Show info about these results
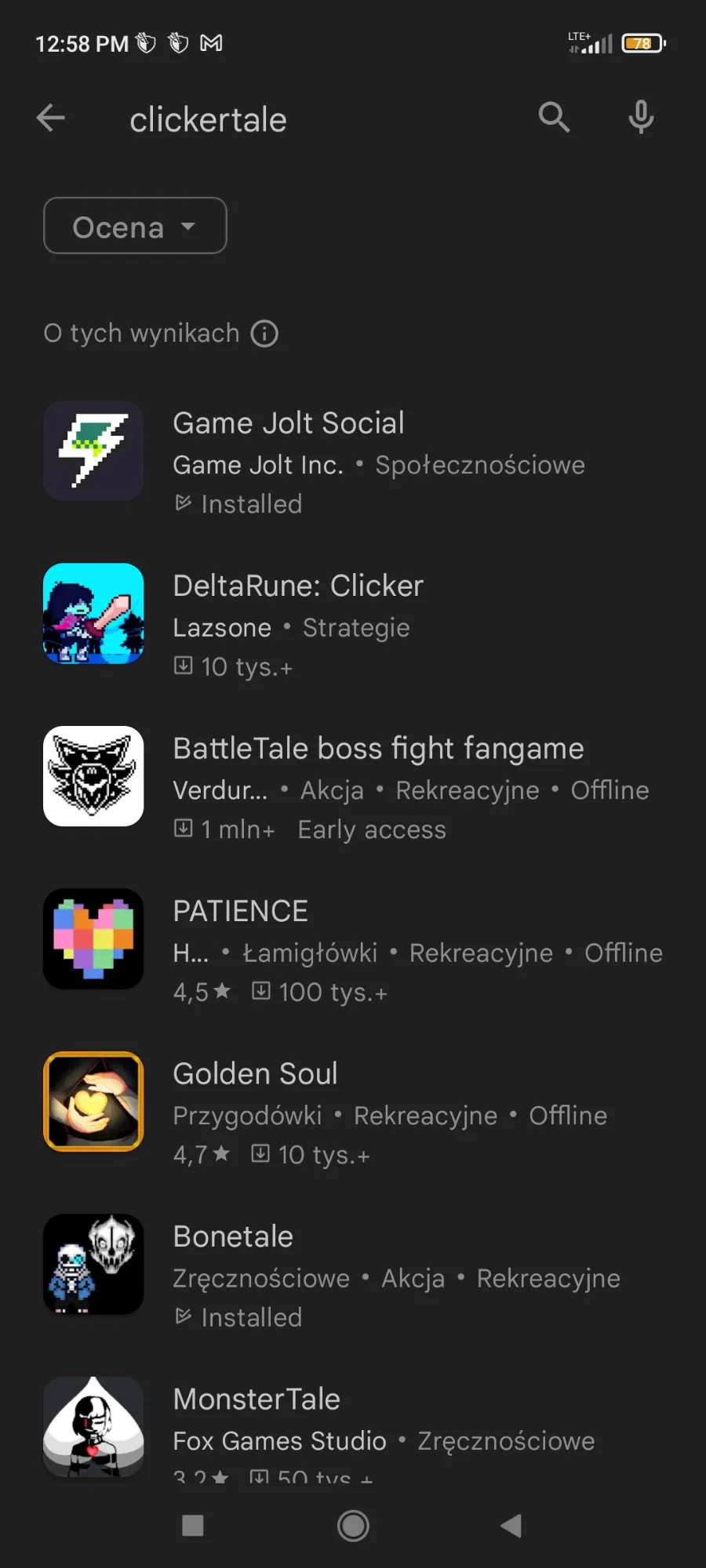Viewport: 706px width, 1568px height. pos(264,334)
